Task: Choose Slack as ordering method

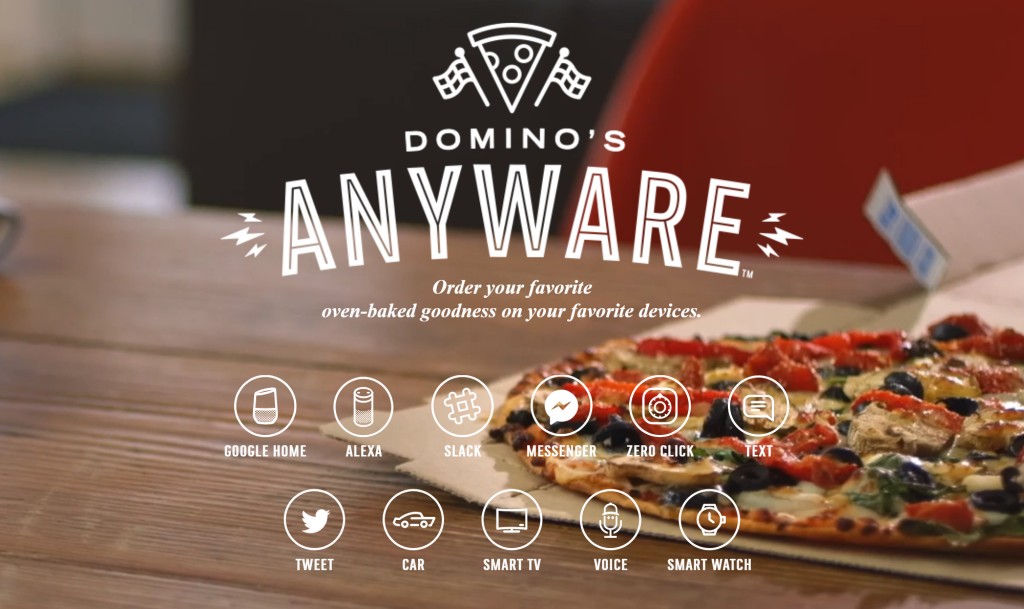Action: click(x=462, y=406)
